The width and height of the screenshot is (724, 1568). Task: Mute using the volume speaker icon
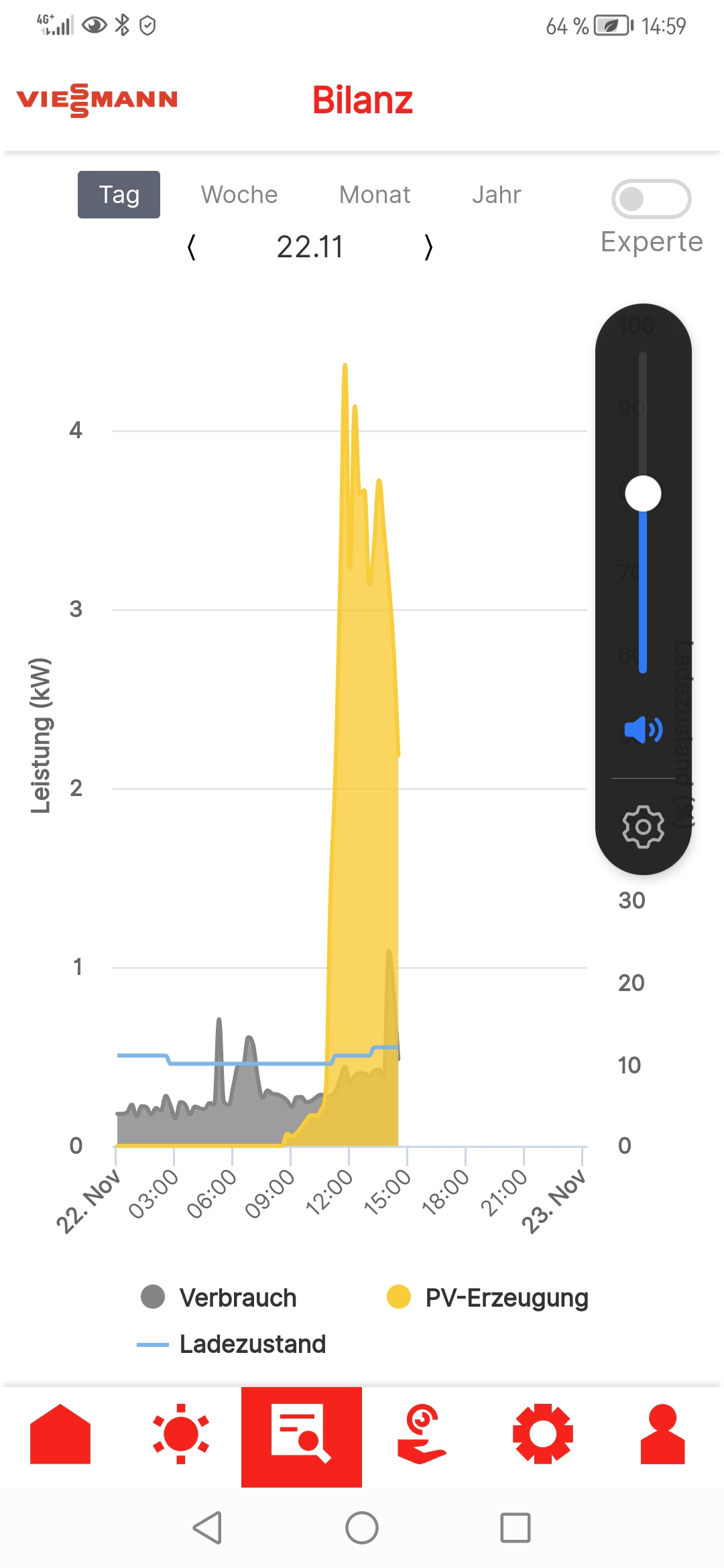(x=643, y=730)
